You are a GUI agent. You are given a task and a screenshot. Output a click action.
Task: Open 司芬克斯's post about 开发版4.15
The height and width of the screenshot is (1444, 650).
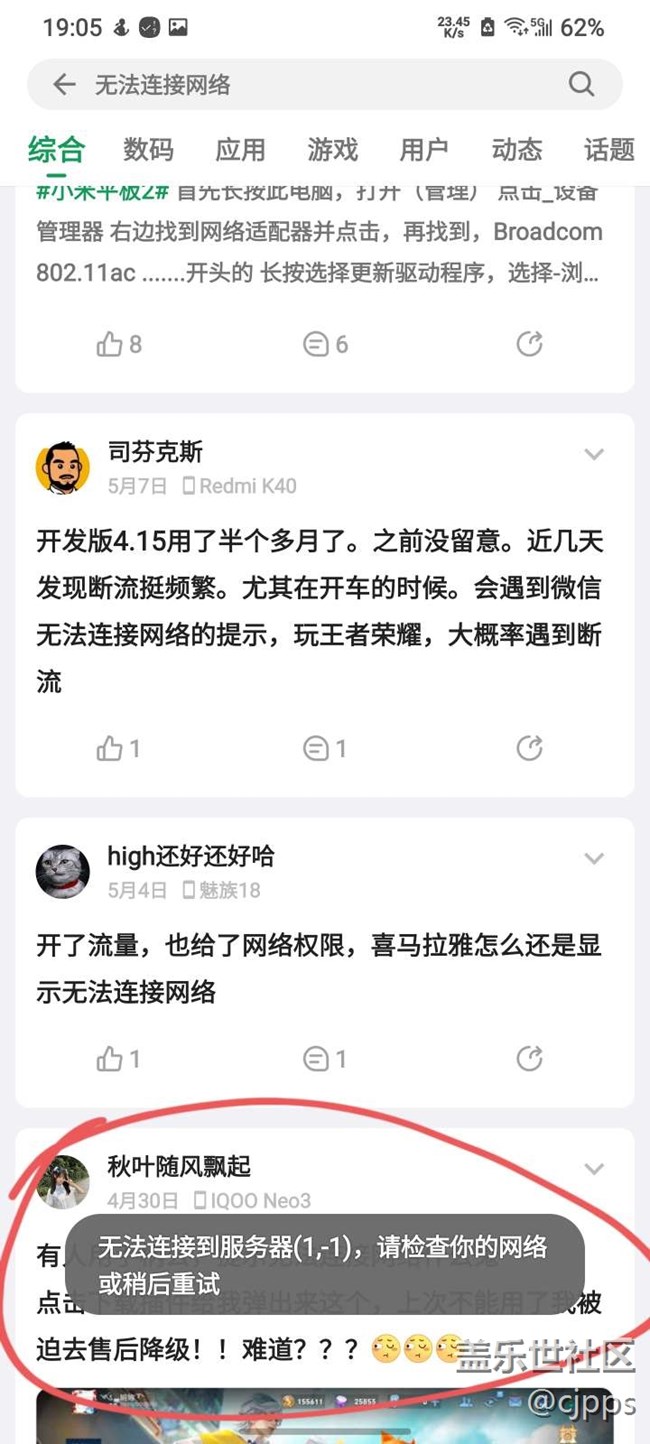pyautogui.click(x=320, y=610)
